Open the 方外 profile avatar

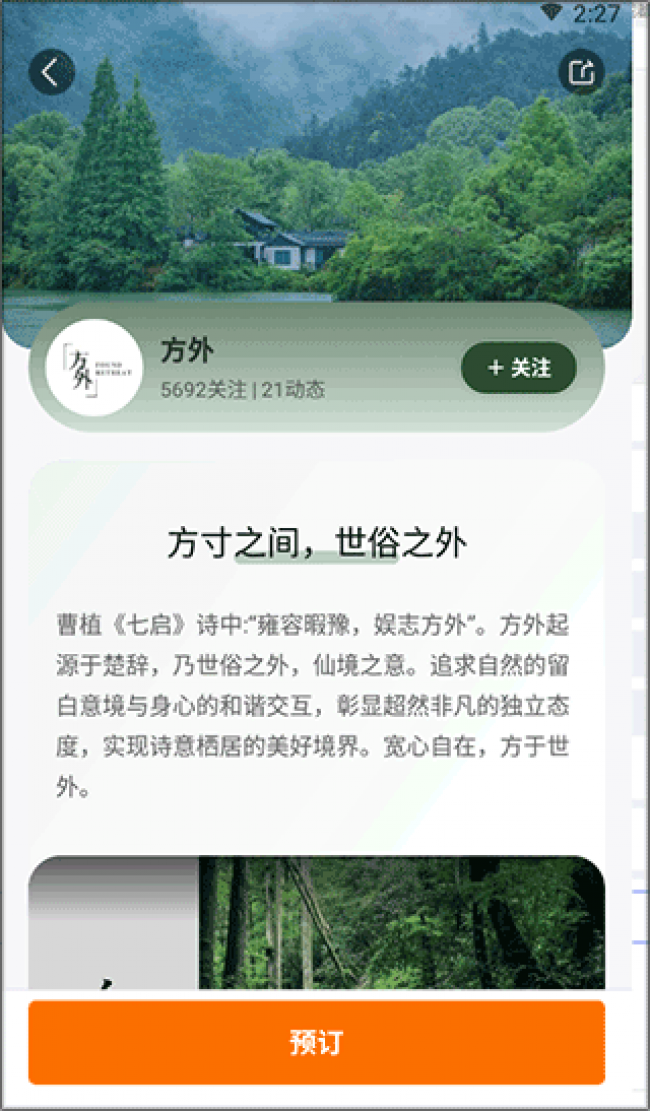tap(94, 368)
